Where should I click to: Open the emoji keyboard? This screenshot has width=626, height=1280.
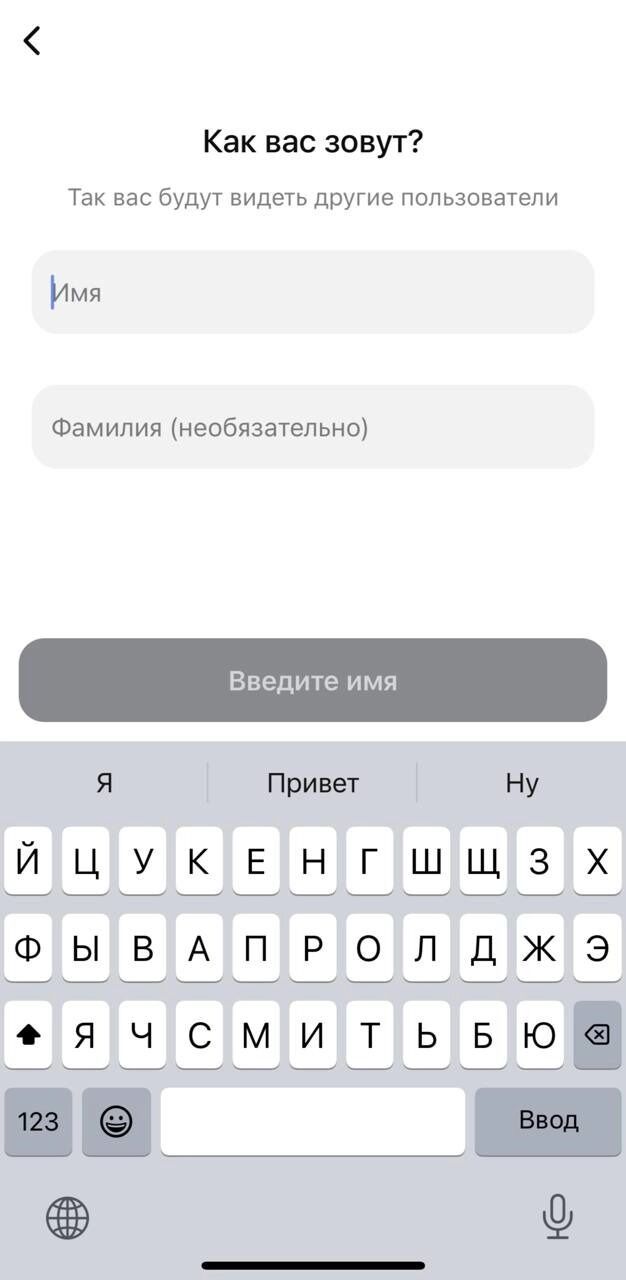[116, 1122]
